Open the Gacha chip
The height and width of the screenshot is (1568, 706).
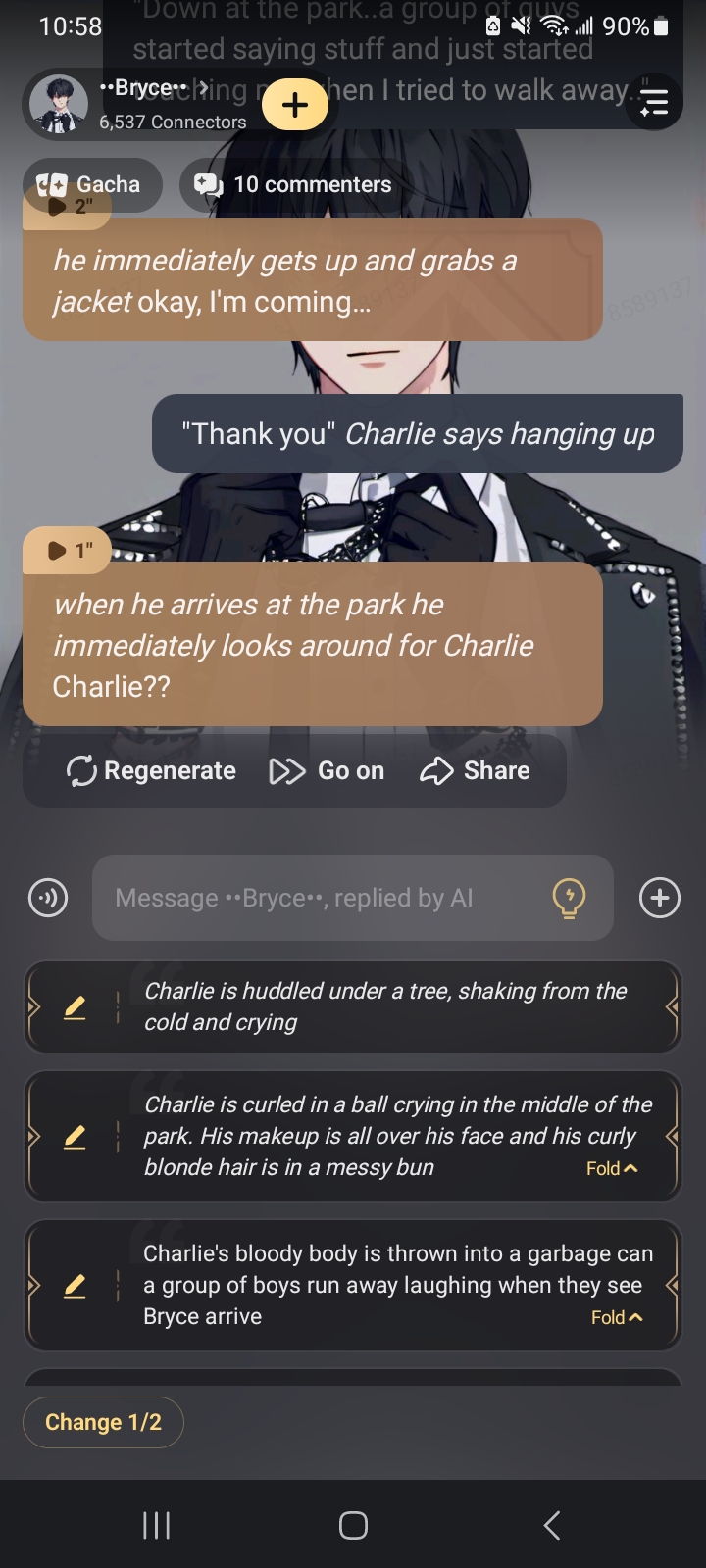pyautogui.click(x=91, y=184)
